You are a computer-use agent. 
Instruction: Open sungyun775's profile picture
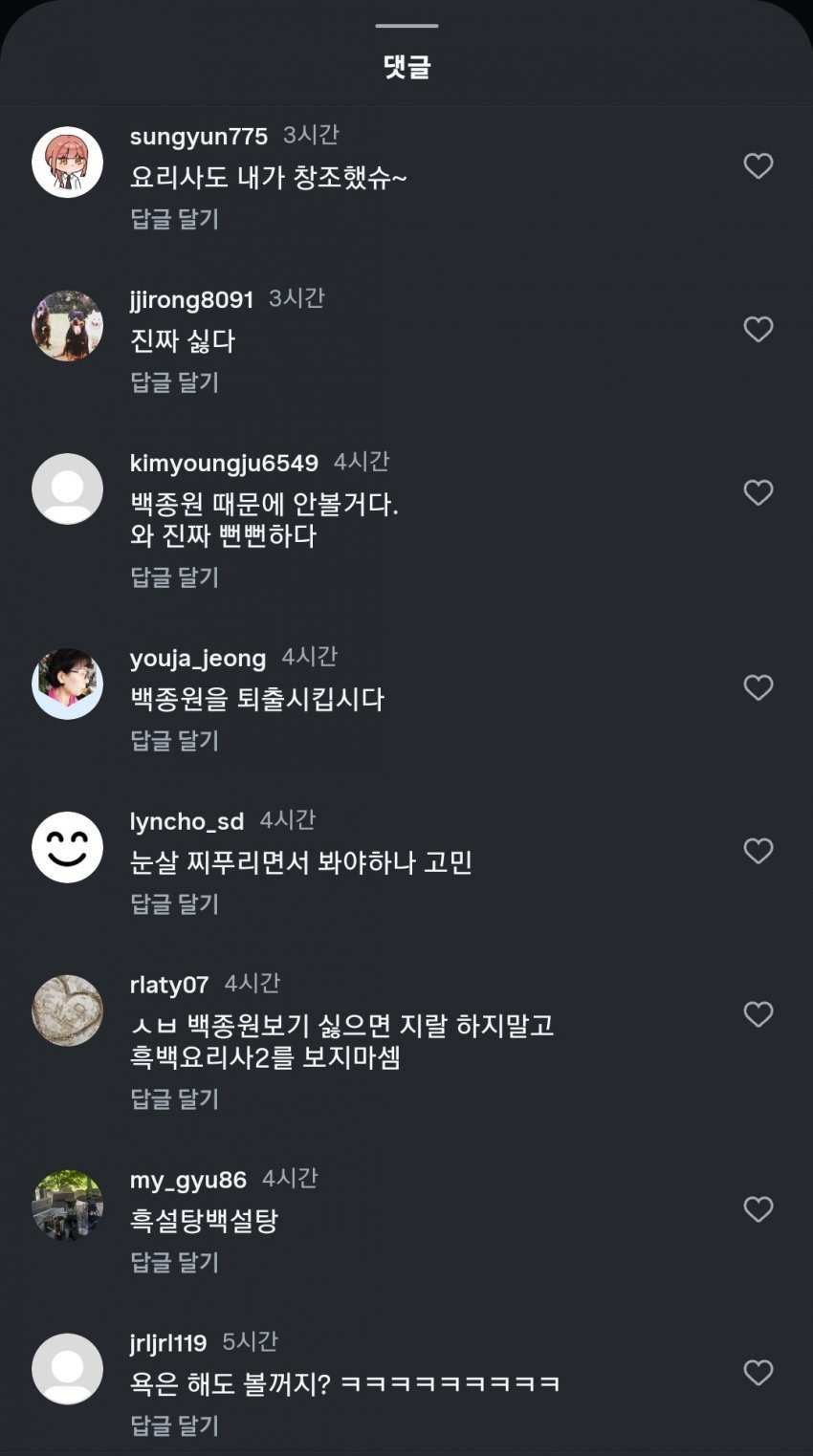coord(67,163)
